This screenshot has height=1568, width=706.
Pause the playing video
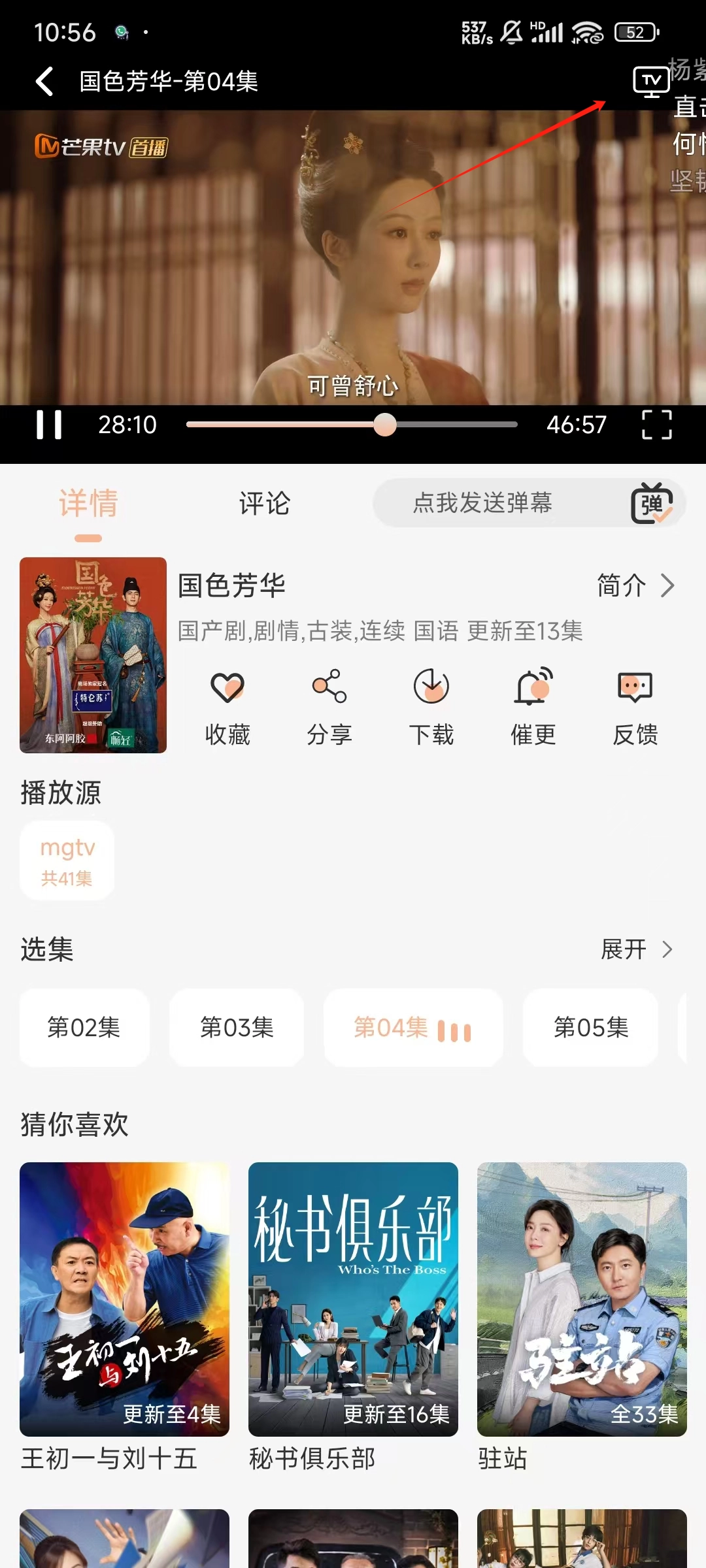point(49,425)
